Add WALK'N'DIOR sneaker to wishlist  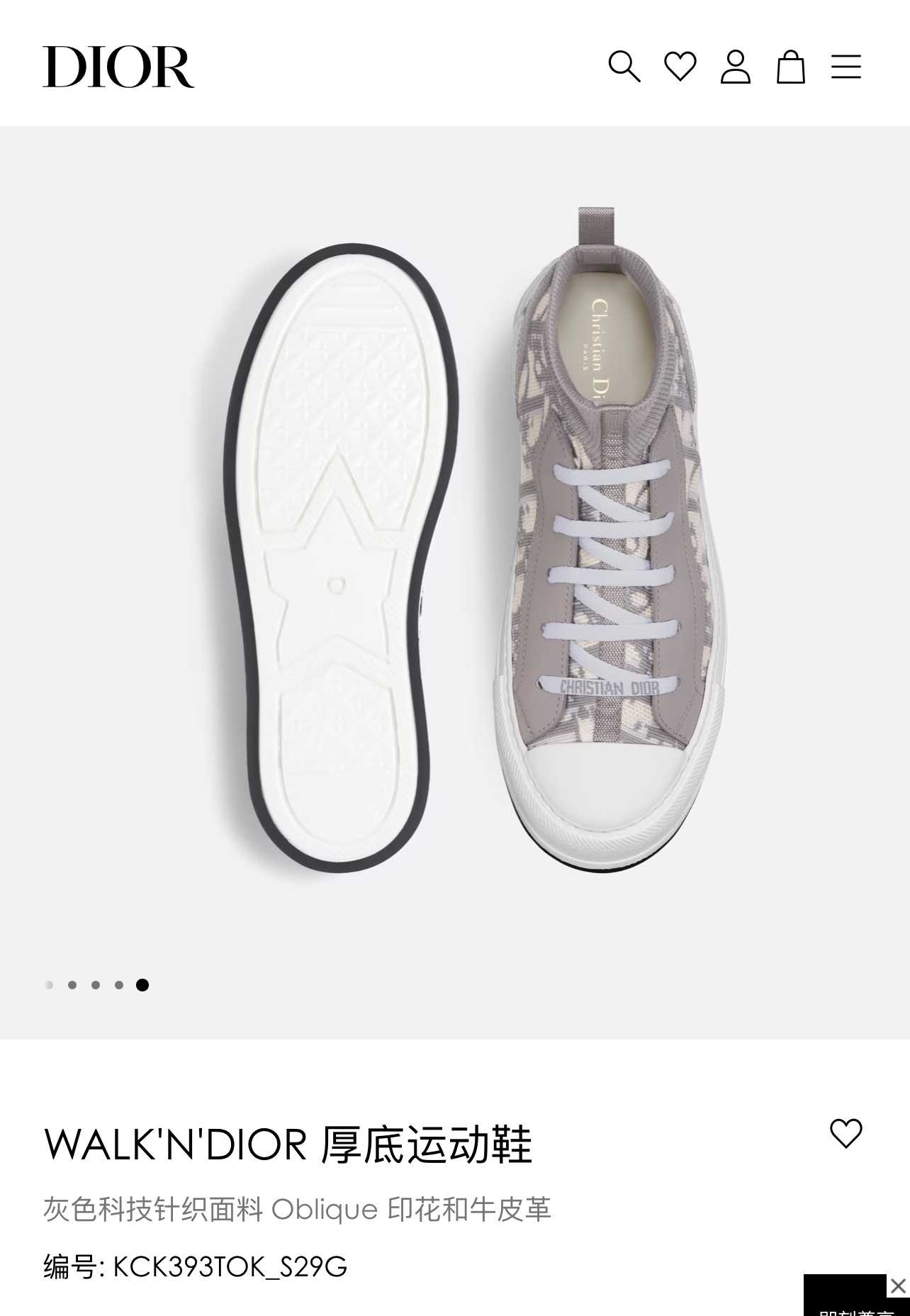click(x=846, y=1132)
